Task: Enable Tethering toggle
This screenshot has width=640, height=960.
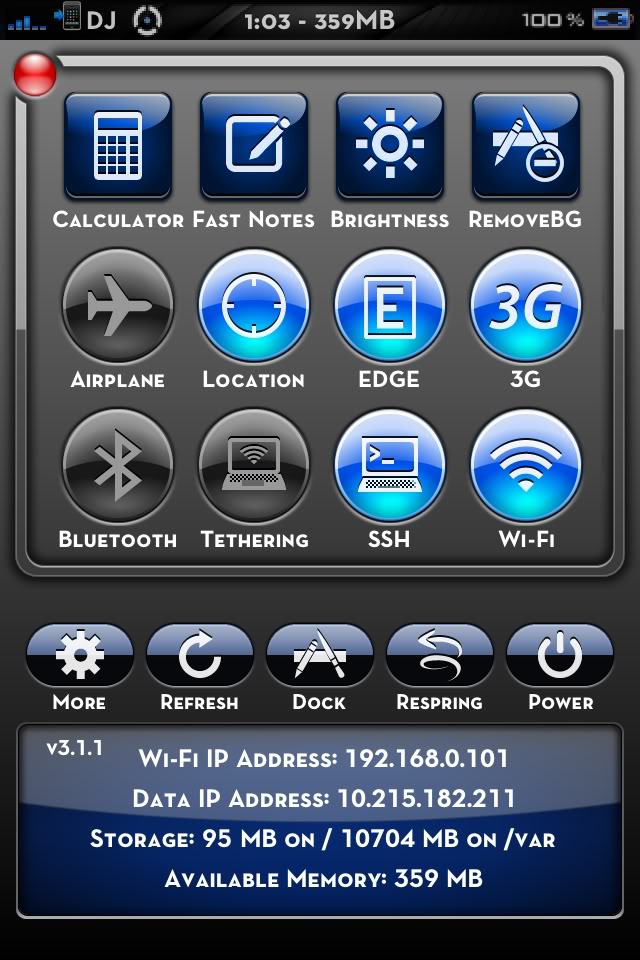Action: [x=254, y=465]
